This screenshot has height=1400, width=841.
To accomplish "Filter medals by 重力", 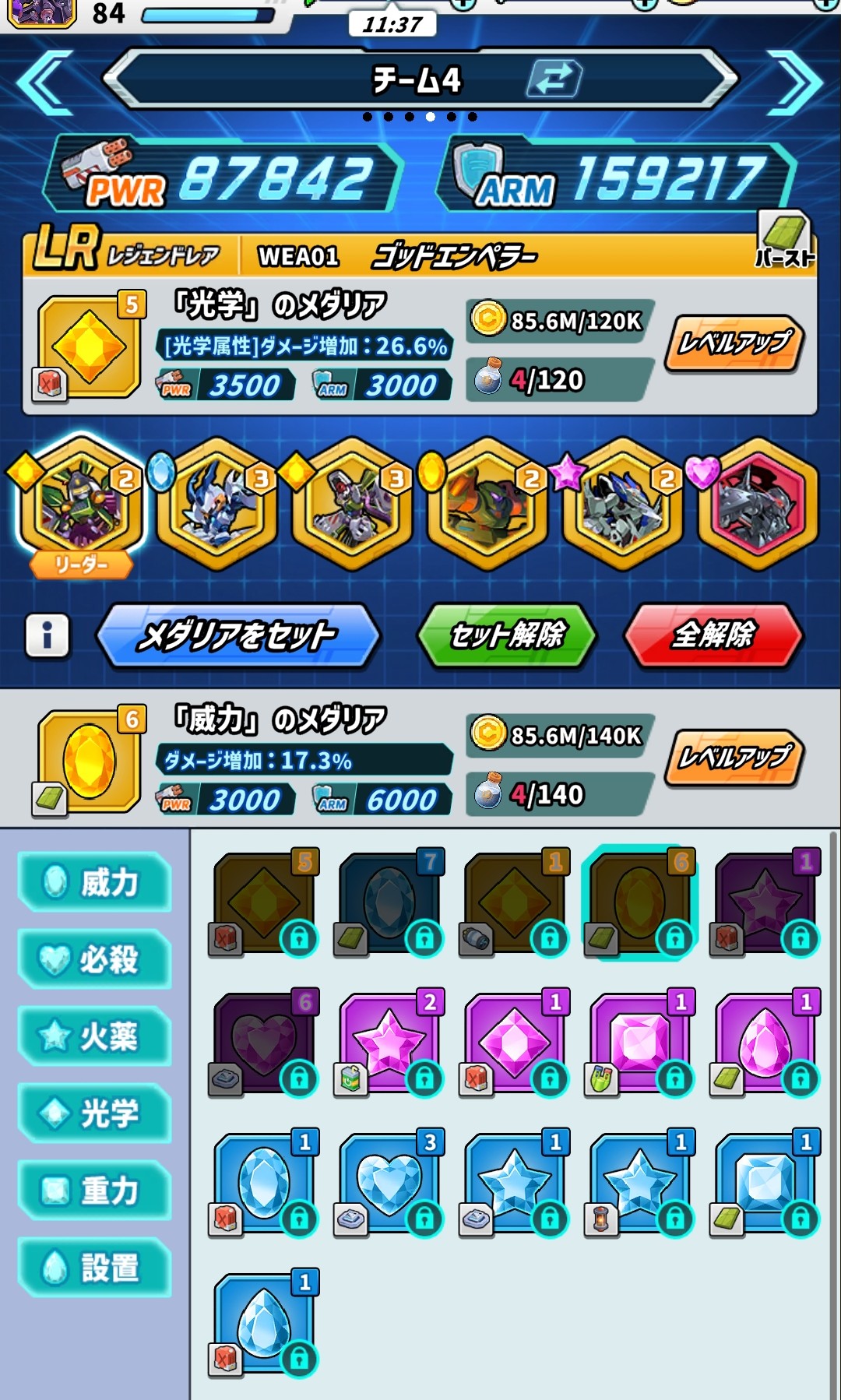I will click(x=95, y=1191).
